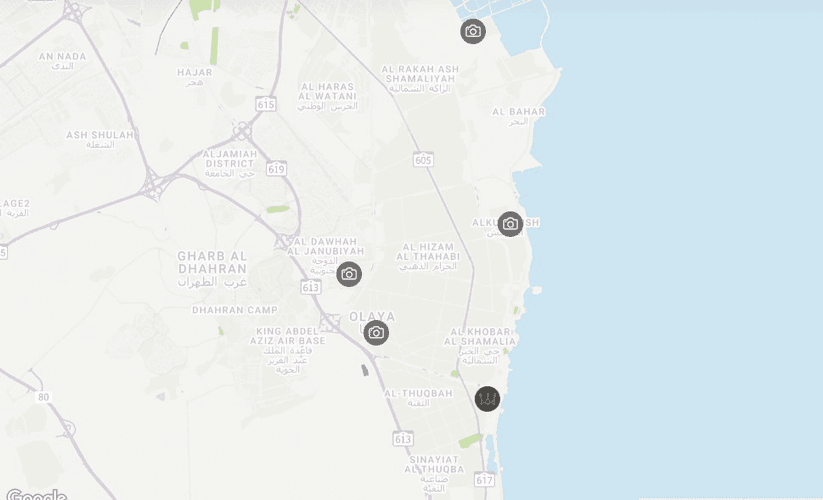Select the camera marker at Olaya

click(x=376, y=333)
